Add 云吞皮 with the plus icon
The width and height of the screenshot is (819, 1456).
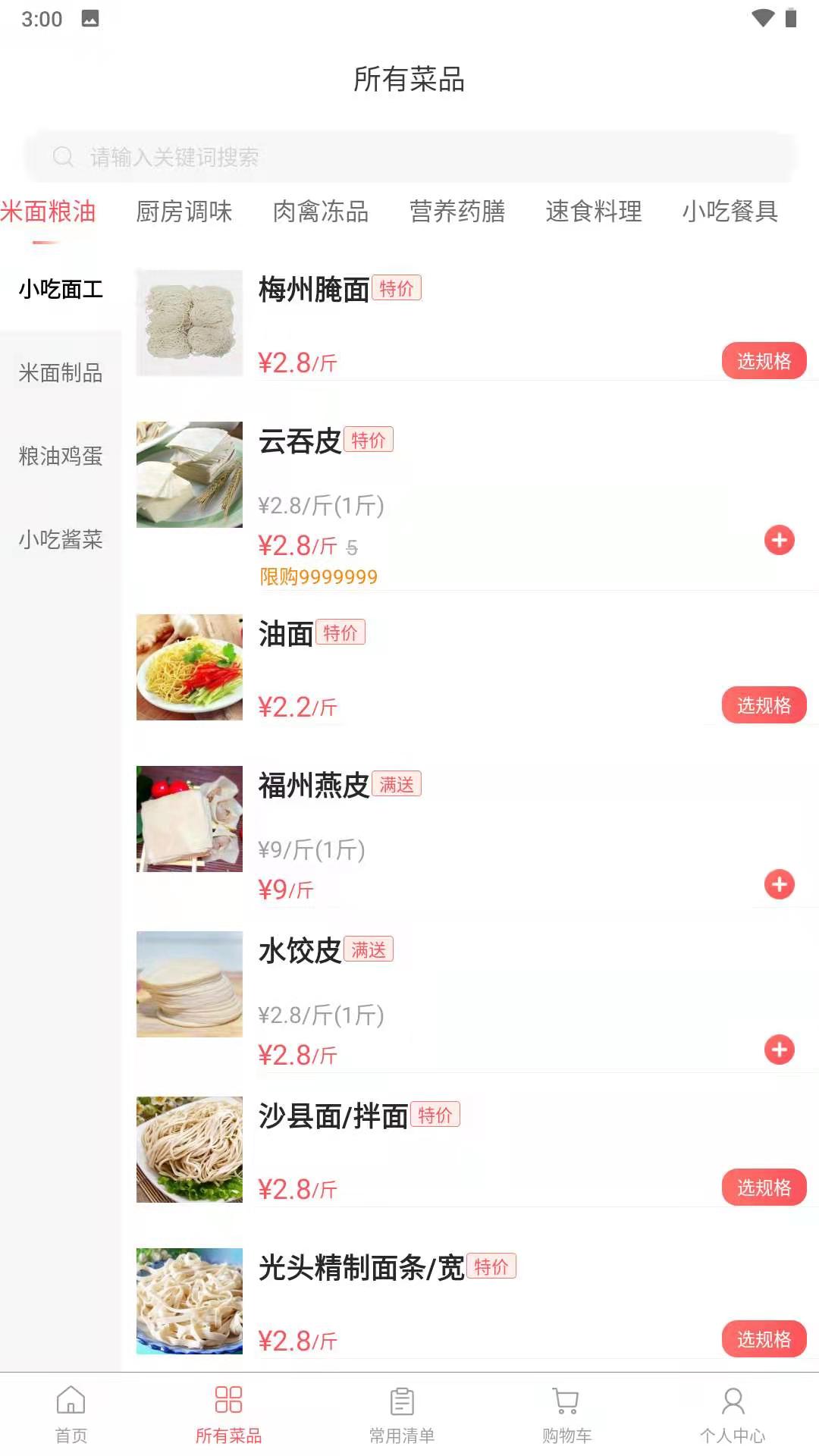(x=778, y=541)
